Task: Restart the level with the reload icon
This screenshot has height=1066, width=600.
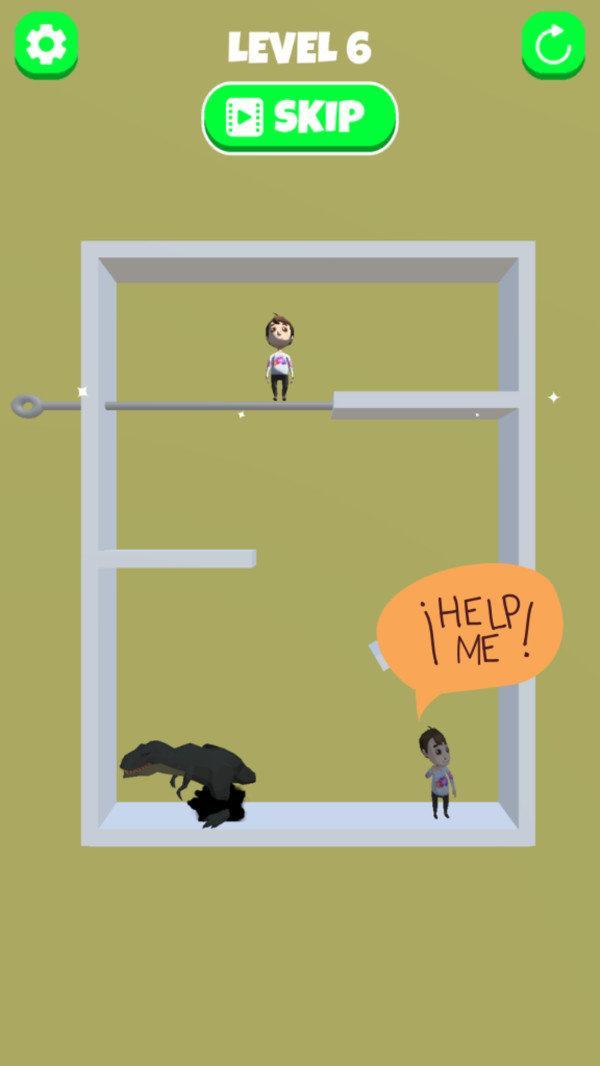Action: tap(553, 45)
